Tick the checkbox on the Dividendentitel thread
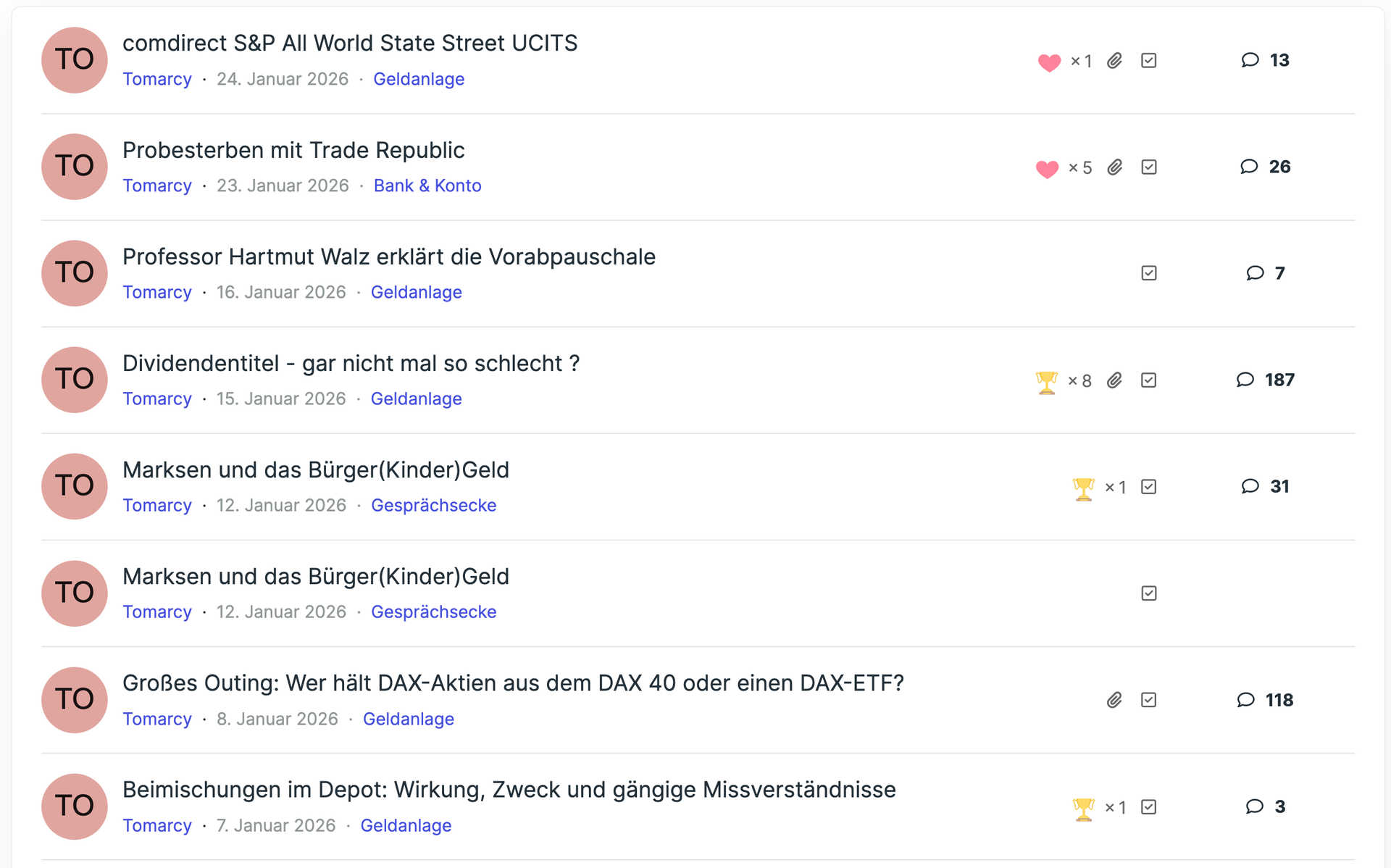Image resolution: width=1391 pixels, height=868 pixels. [x=1149, y=380]
